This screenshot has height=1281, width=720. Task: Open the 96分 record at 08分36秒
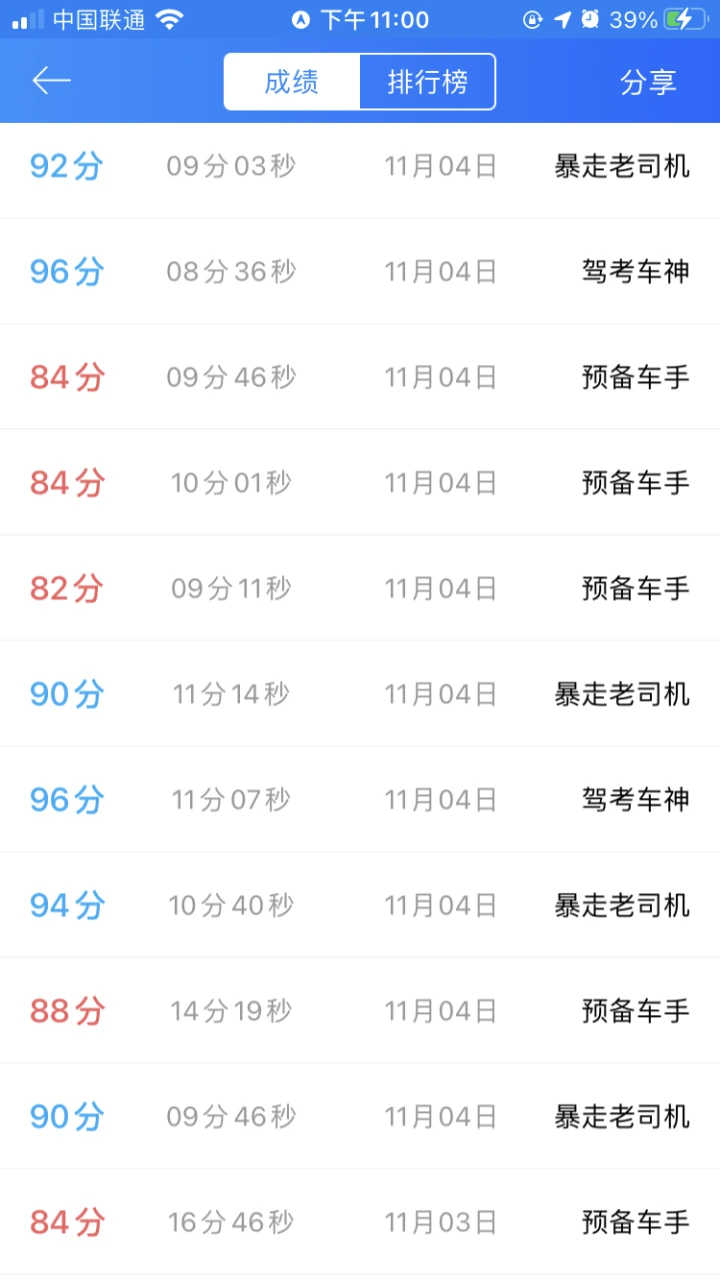[x=360, y=271]
